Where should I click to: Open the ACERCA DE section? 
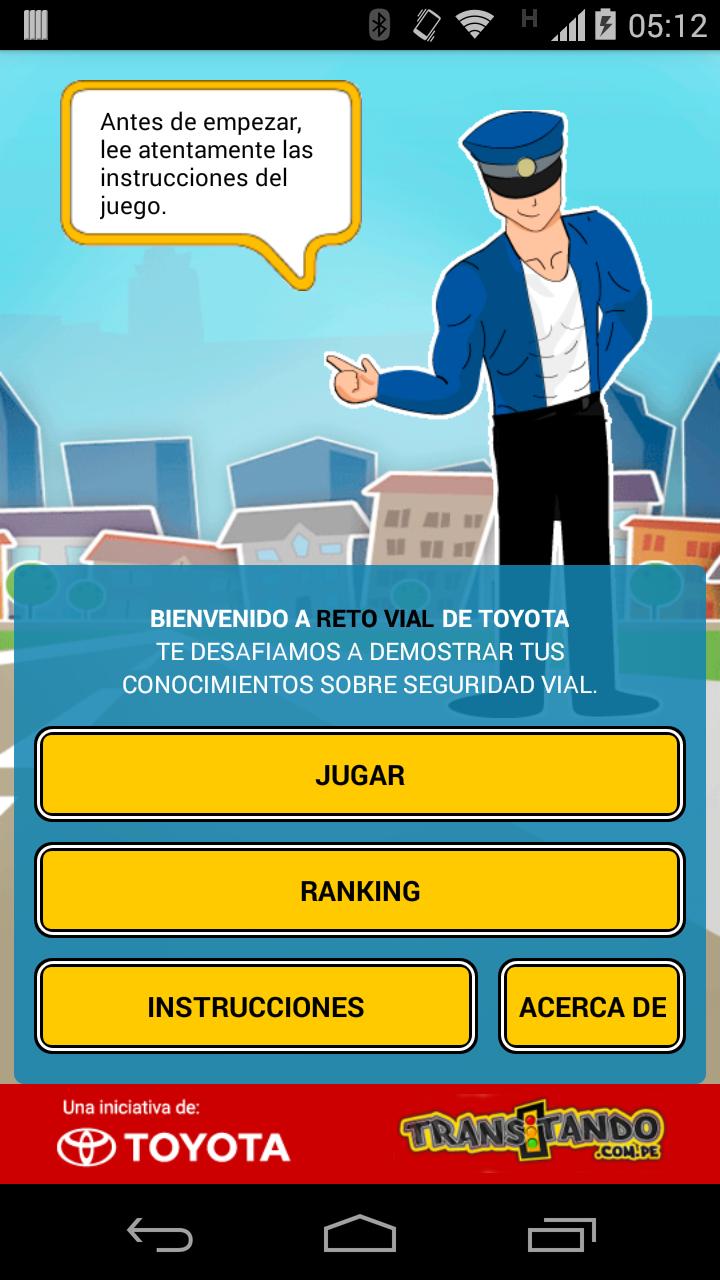click(592, 1006)
